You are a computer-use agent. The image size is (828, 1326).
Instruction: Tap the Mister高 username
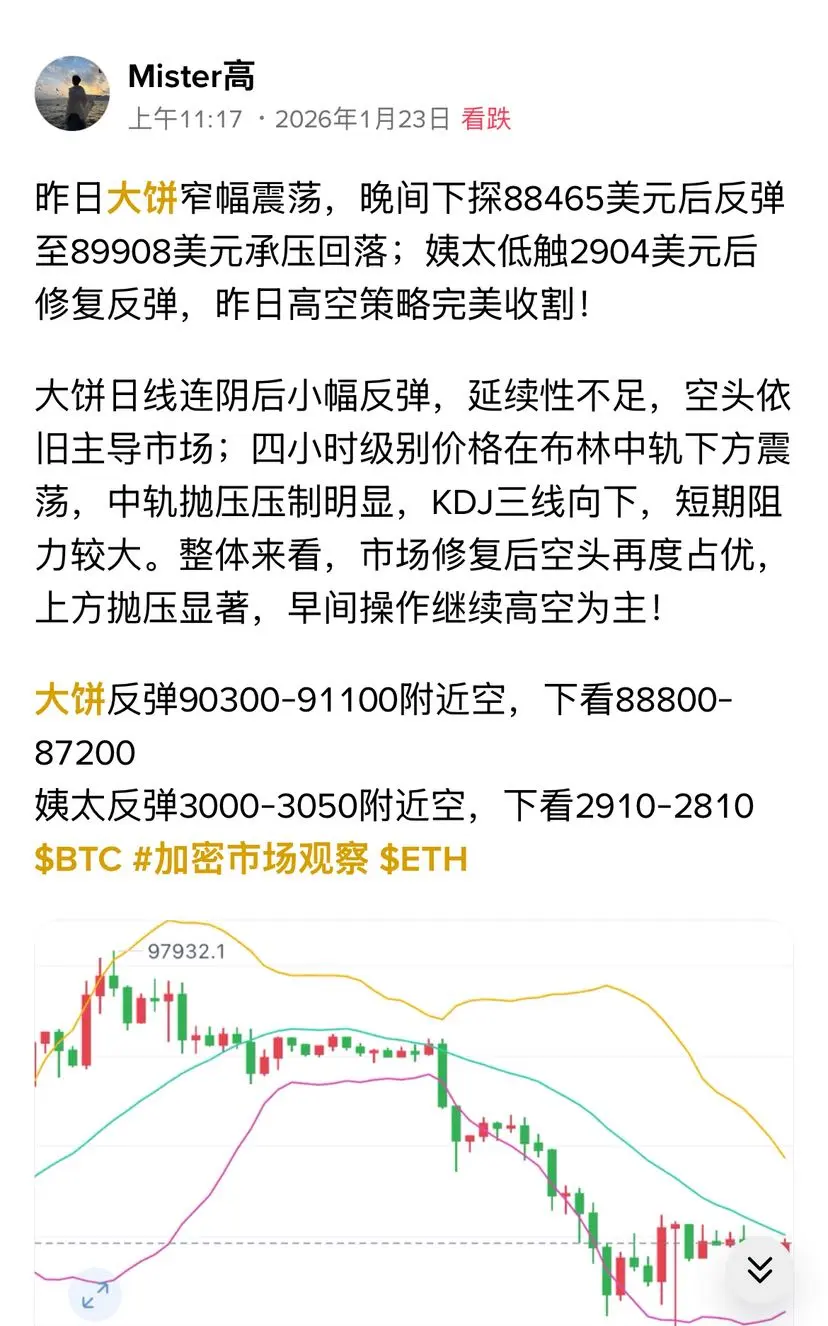point(191,75)
